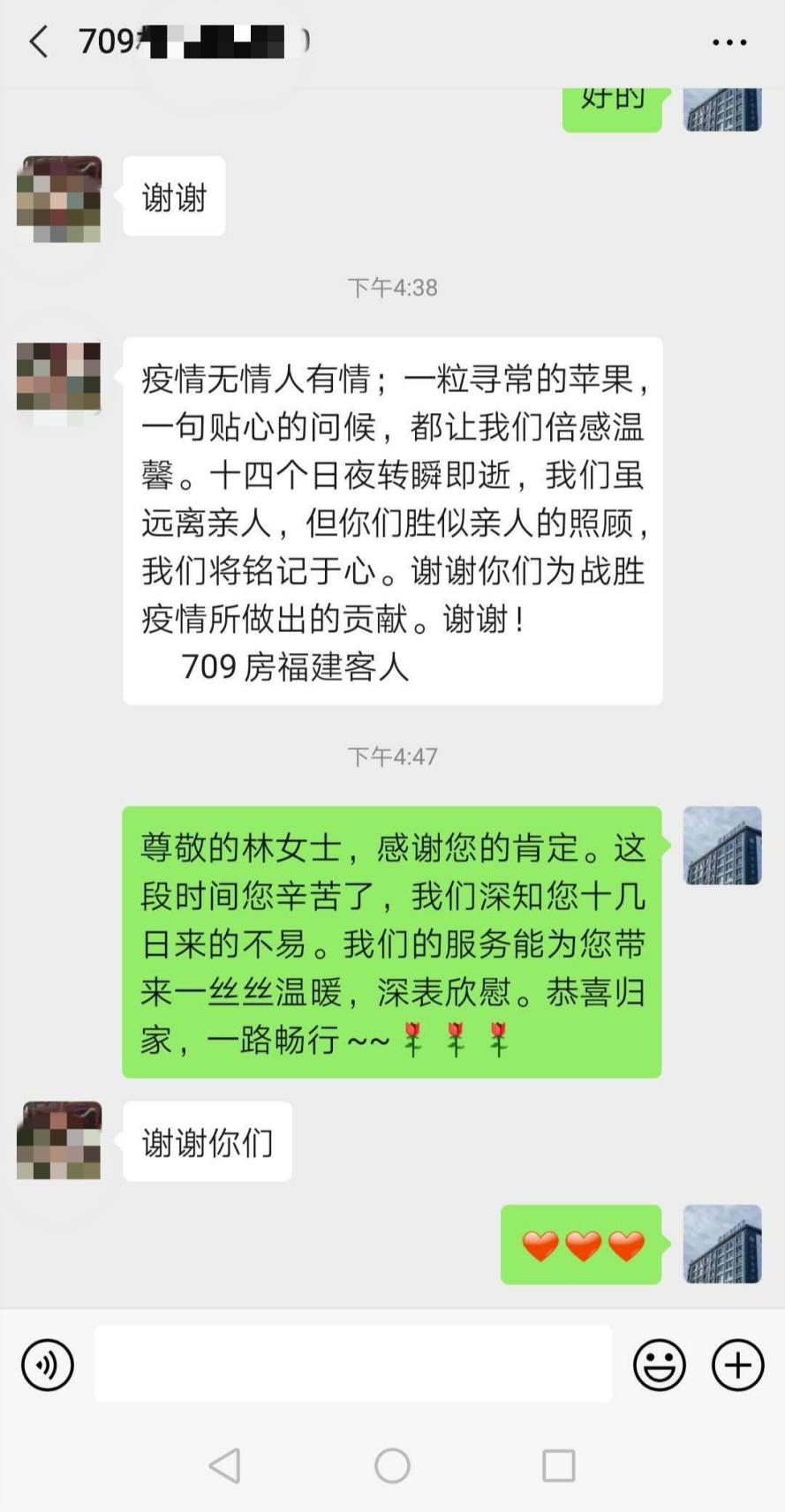
Task: Tap the text input field to type
Action: click(x=353, y=1364)
